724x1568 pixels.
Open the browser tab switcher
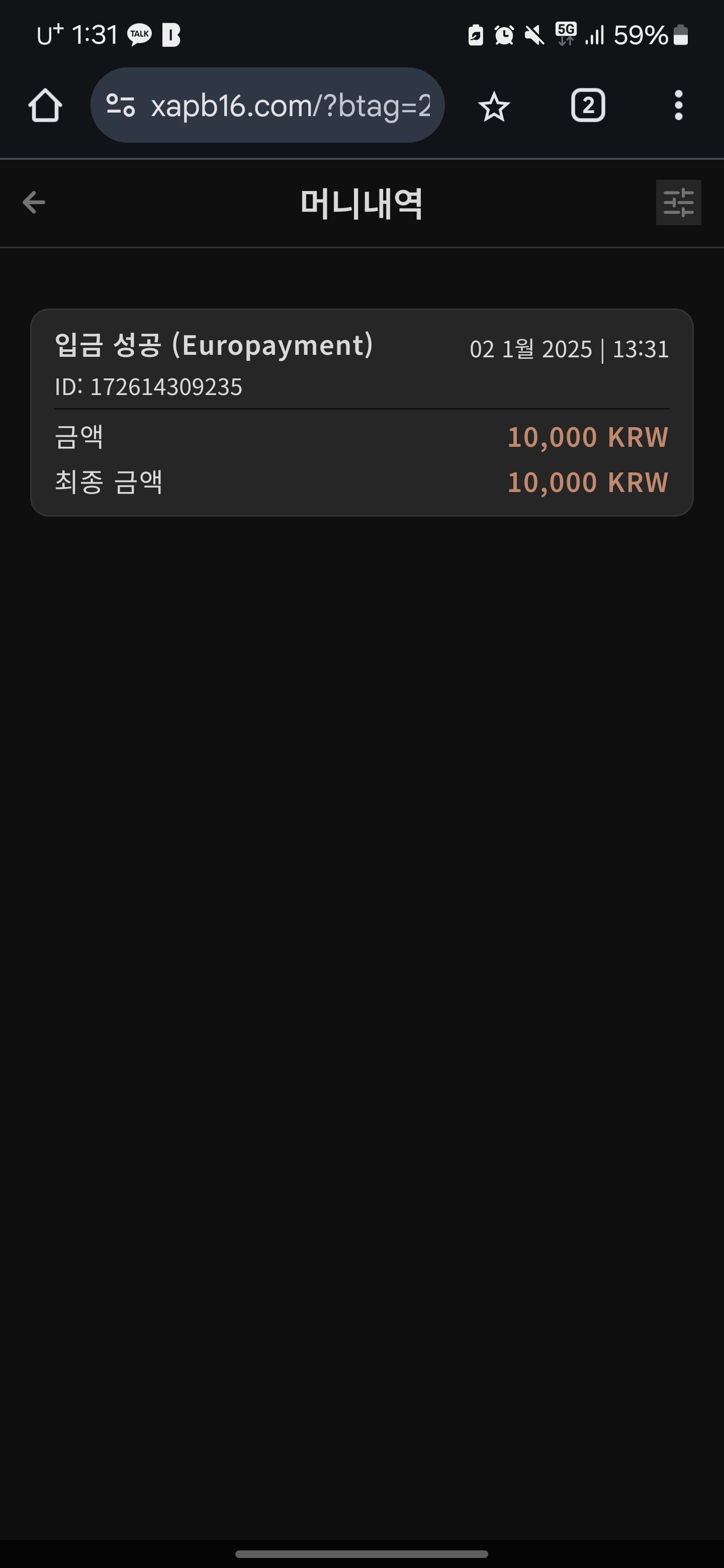tap(588, 106)
